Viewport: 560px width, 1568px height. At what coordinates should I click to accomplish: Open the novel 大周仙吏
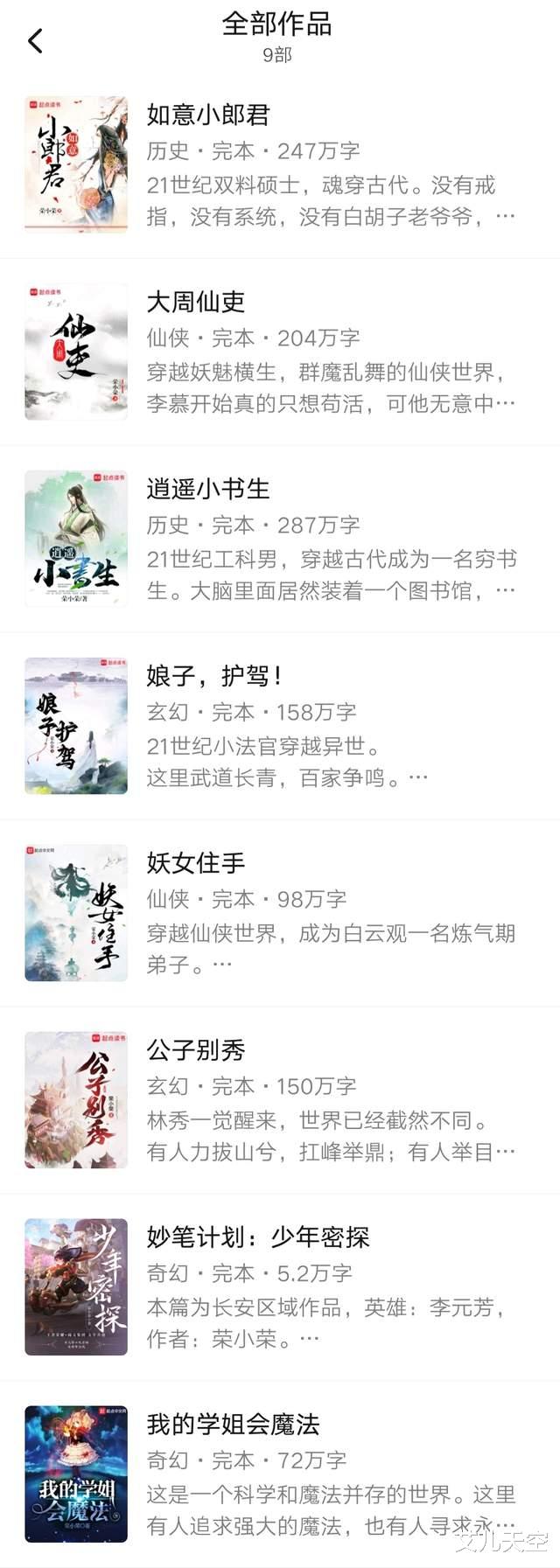196,303
